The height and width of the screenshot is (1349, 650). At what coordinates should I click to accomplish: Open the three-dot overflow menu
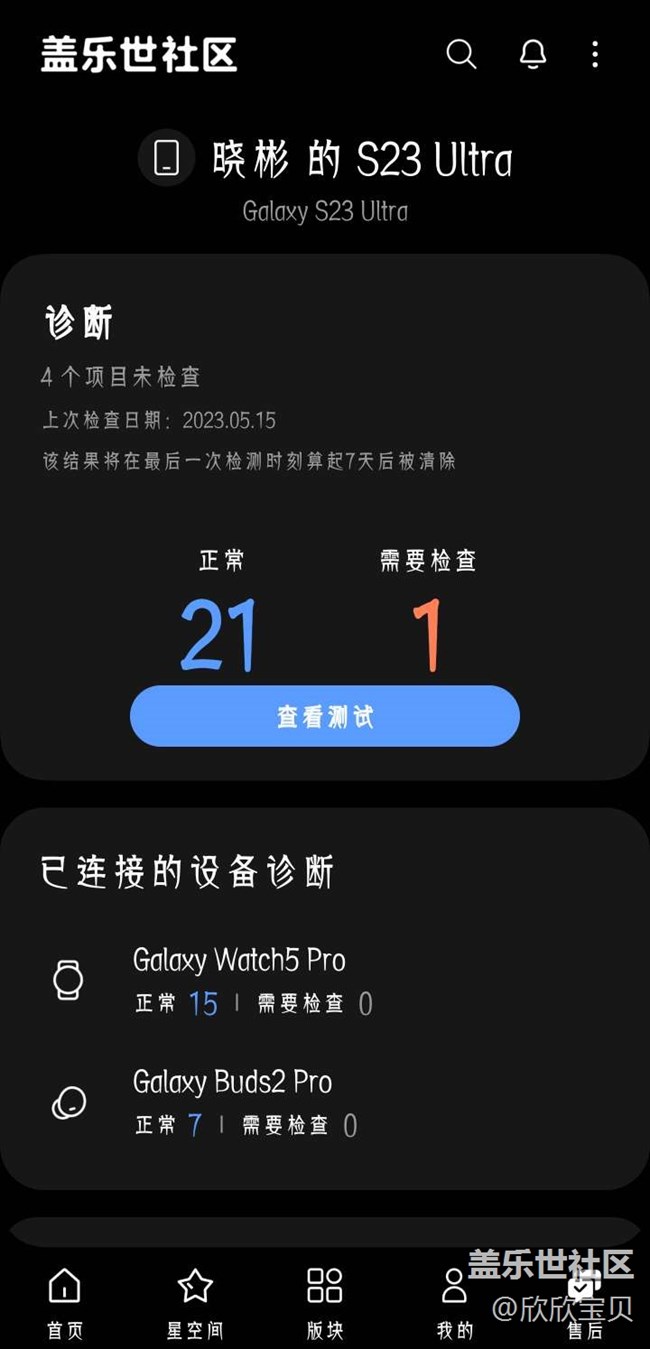pyautogui.click(x=595, y=54)
